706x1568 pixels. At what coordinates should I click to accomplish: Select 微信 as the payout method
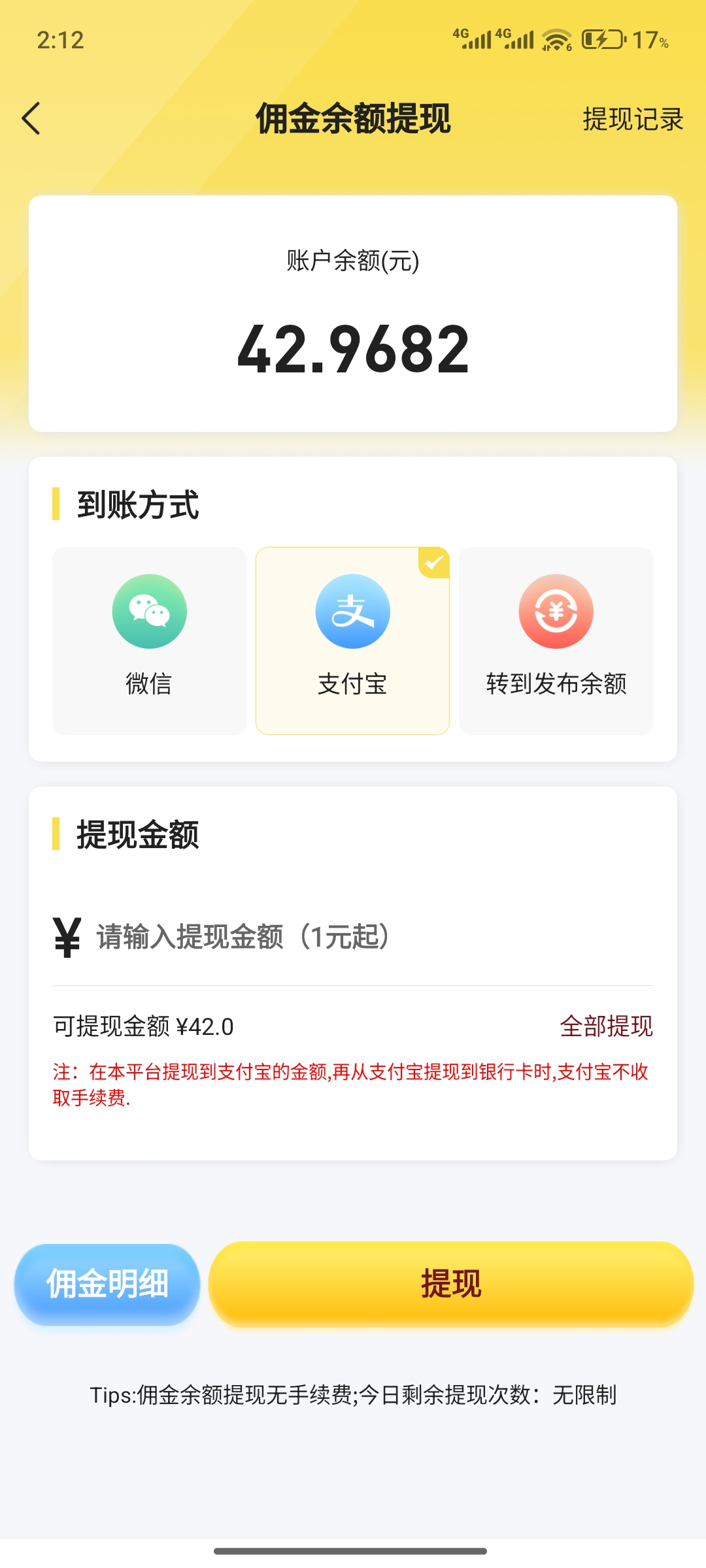(x=149, y=640)
